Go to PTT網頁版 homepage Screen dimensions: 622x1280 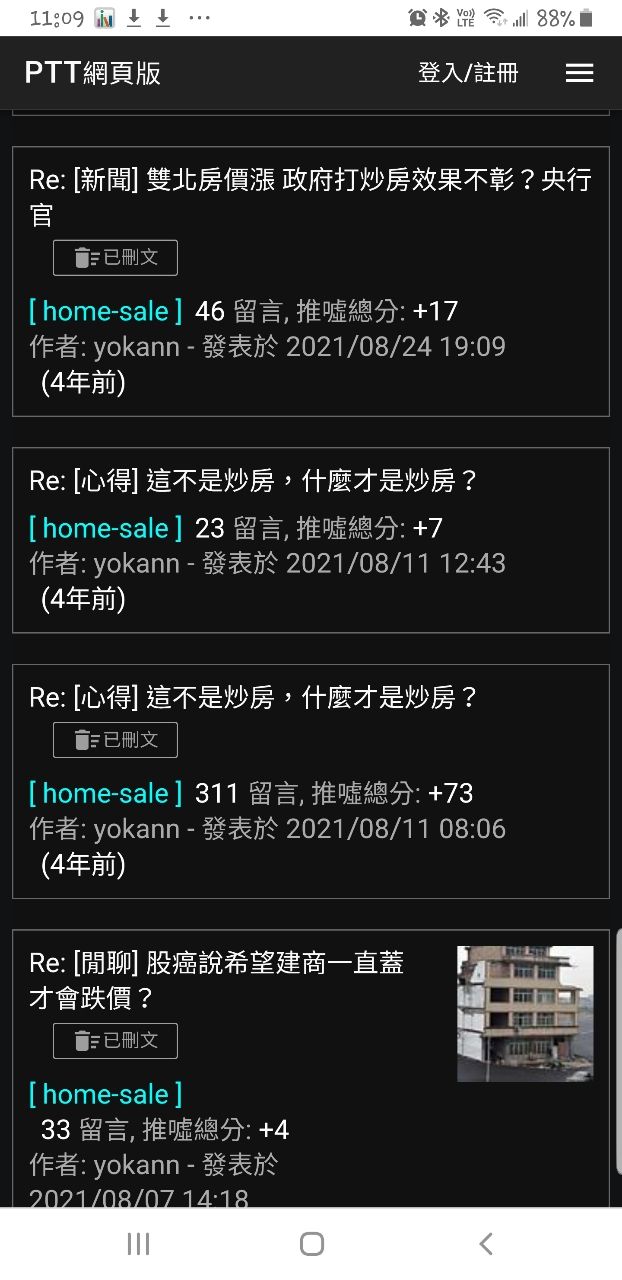tap(93, 73)
